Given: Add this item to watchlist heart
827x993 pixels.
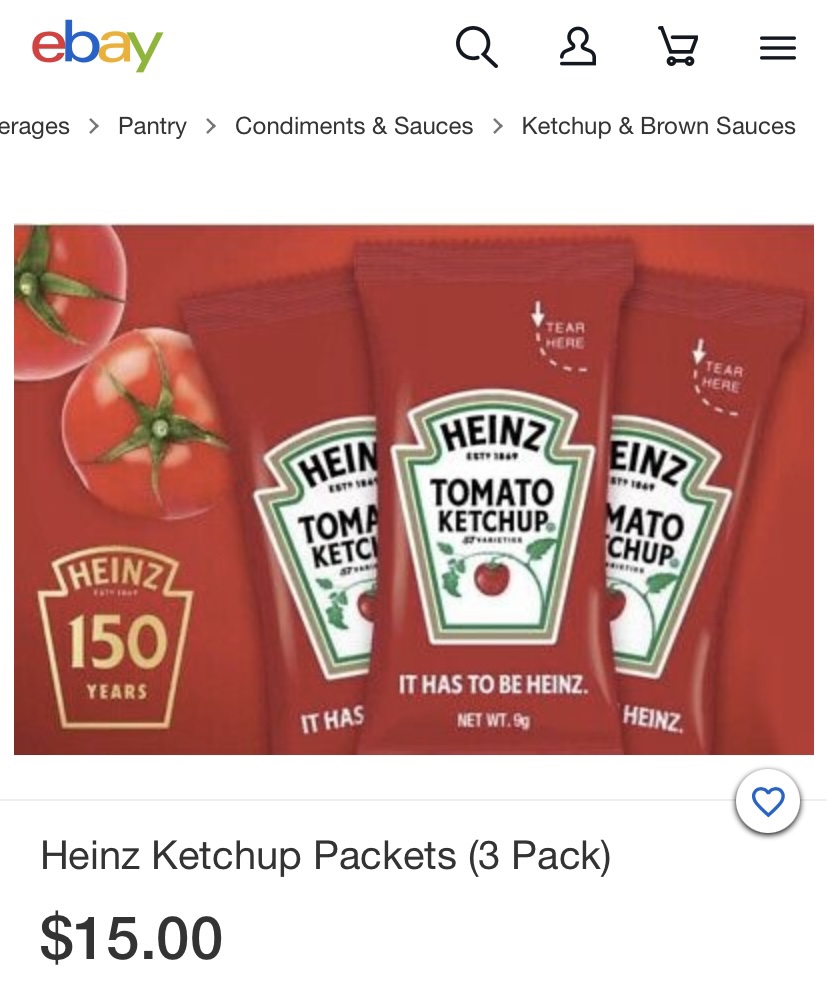Looking at the screenshot, I should 767,801.
